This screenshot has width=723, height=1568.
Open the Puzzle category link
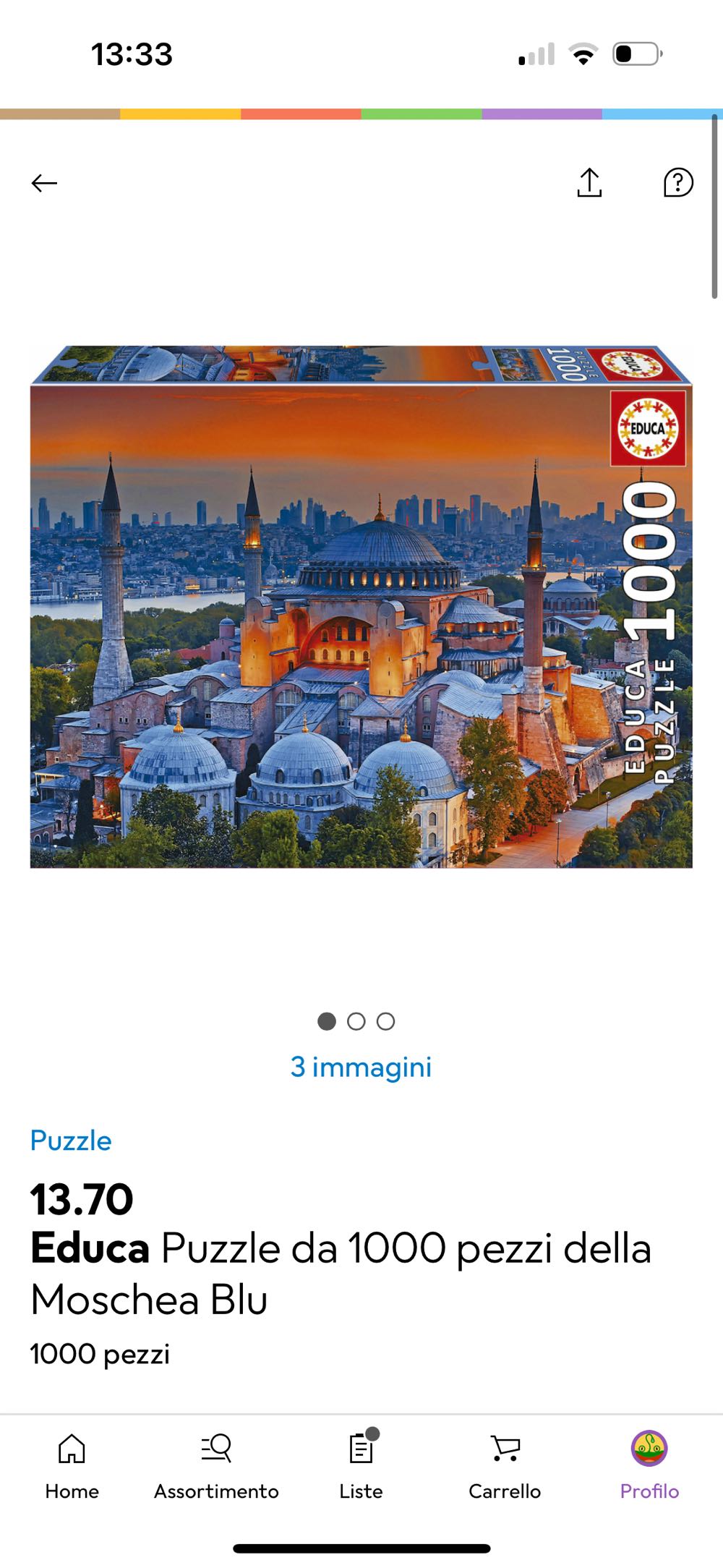click(71, 1141)
